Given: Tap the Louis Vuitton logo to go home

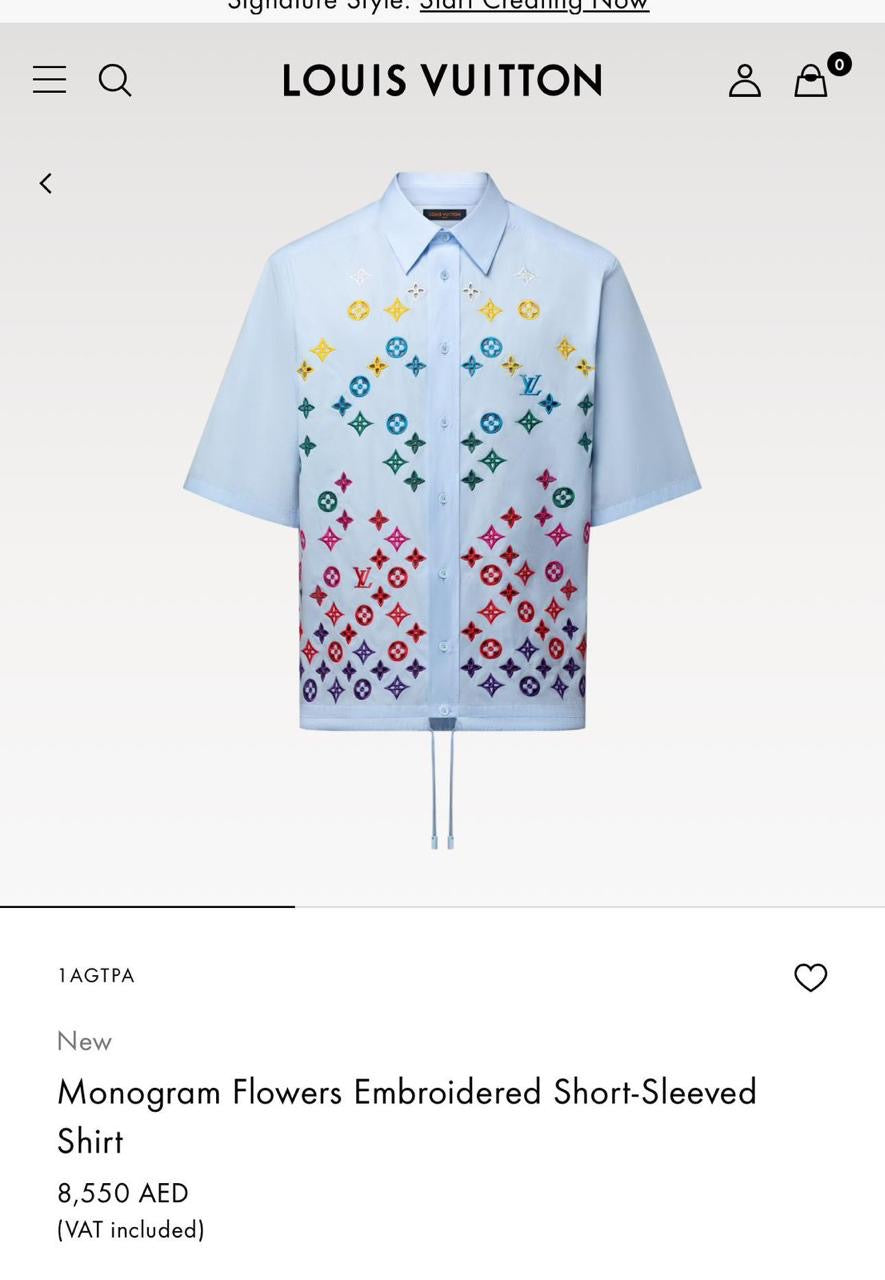Looking at the screenshot, I should point(442,80).
